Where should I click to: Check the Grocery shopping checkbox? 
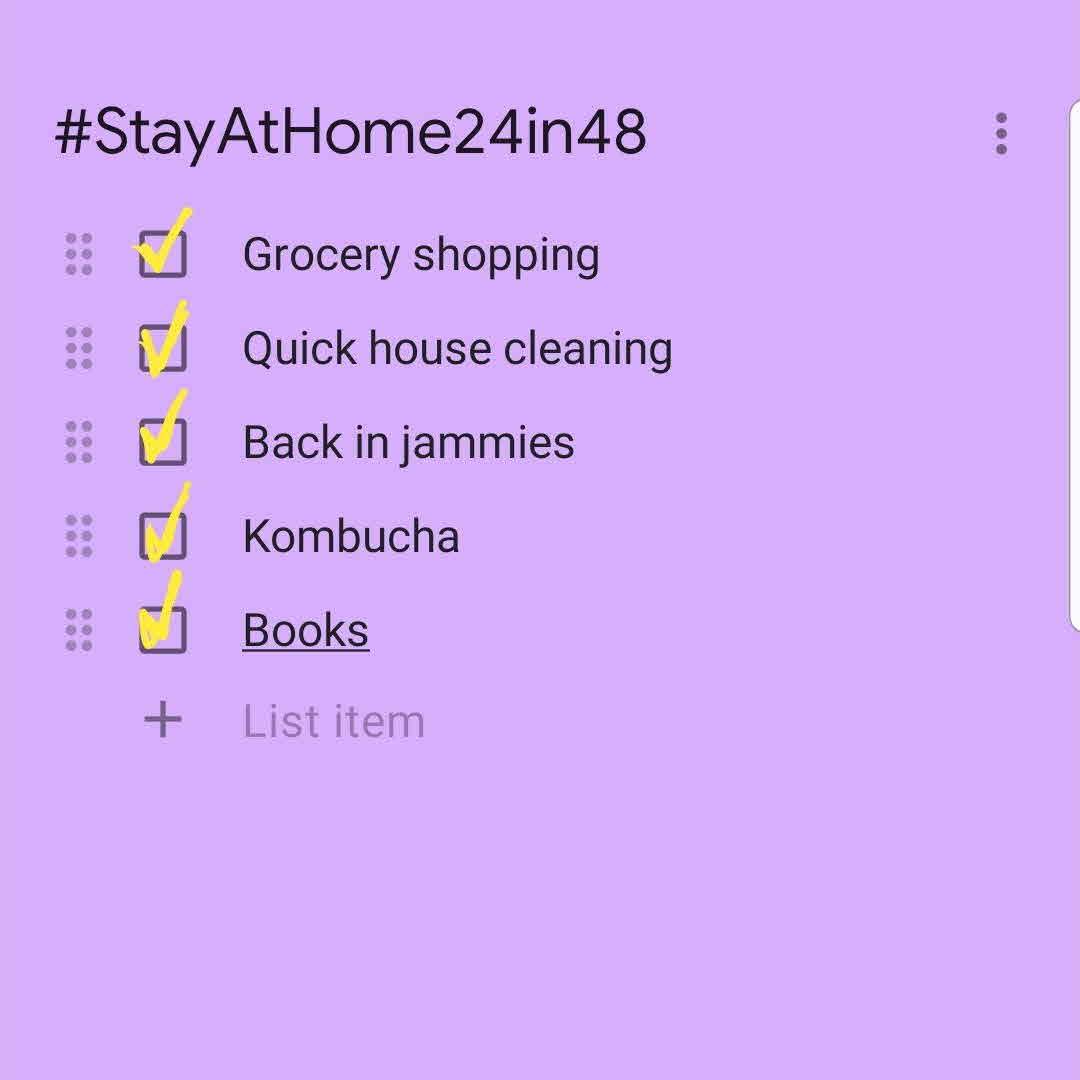click(x=163, y=254)
